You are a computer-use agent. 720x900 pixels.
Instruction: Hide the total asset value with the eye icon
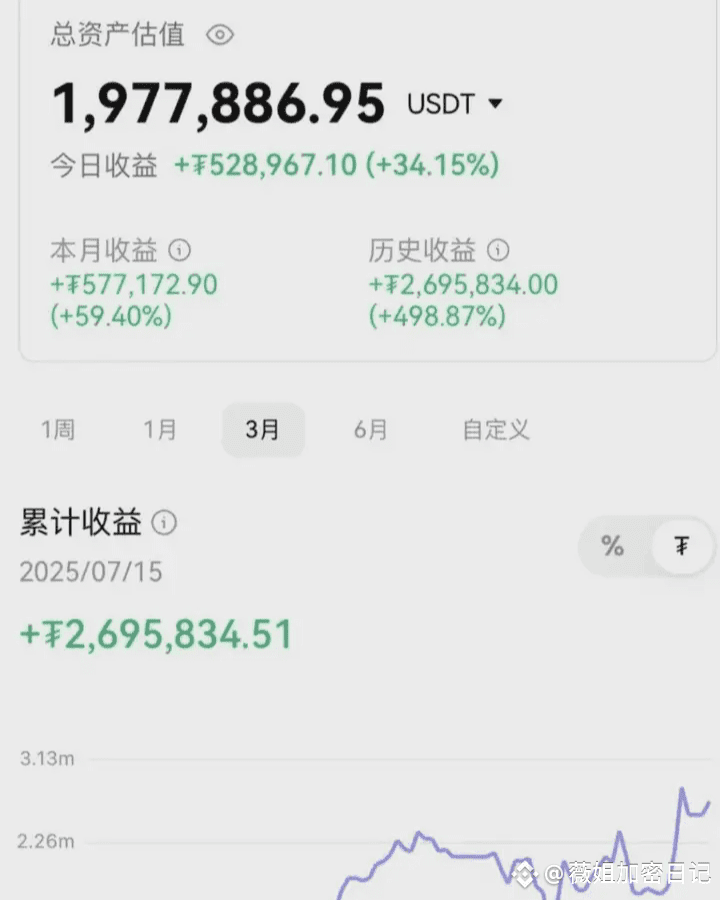coord(220,35)
